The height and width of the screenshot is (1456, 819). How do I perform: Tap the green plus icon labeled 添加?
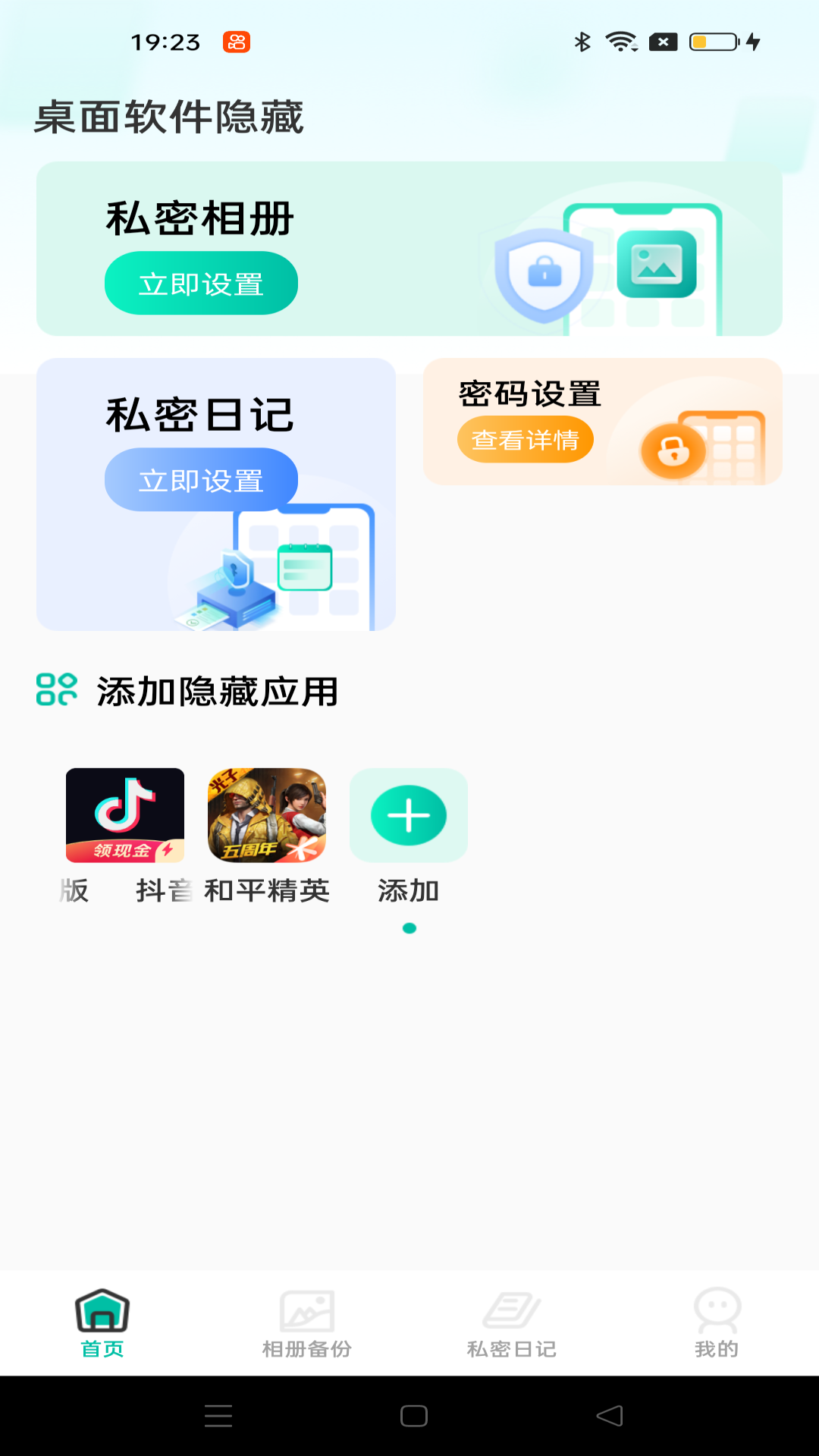coord(408,815)
